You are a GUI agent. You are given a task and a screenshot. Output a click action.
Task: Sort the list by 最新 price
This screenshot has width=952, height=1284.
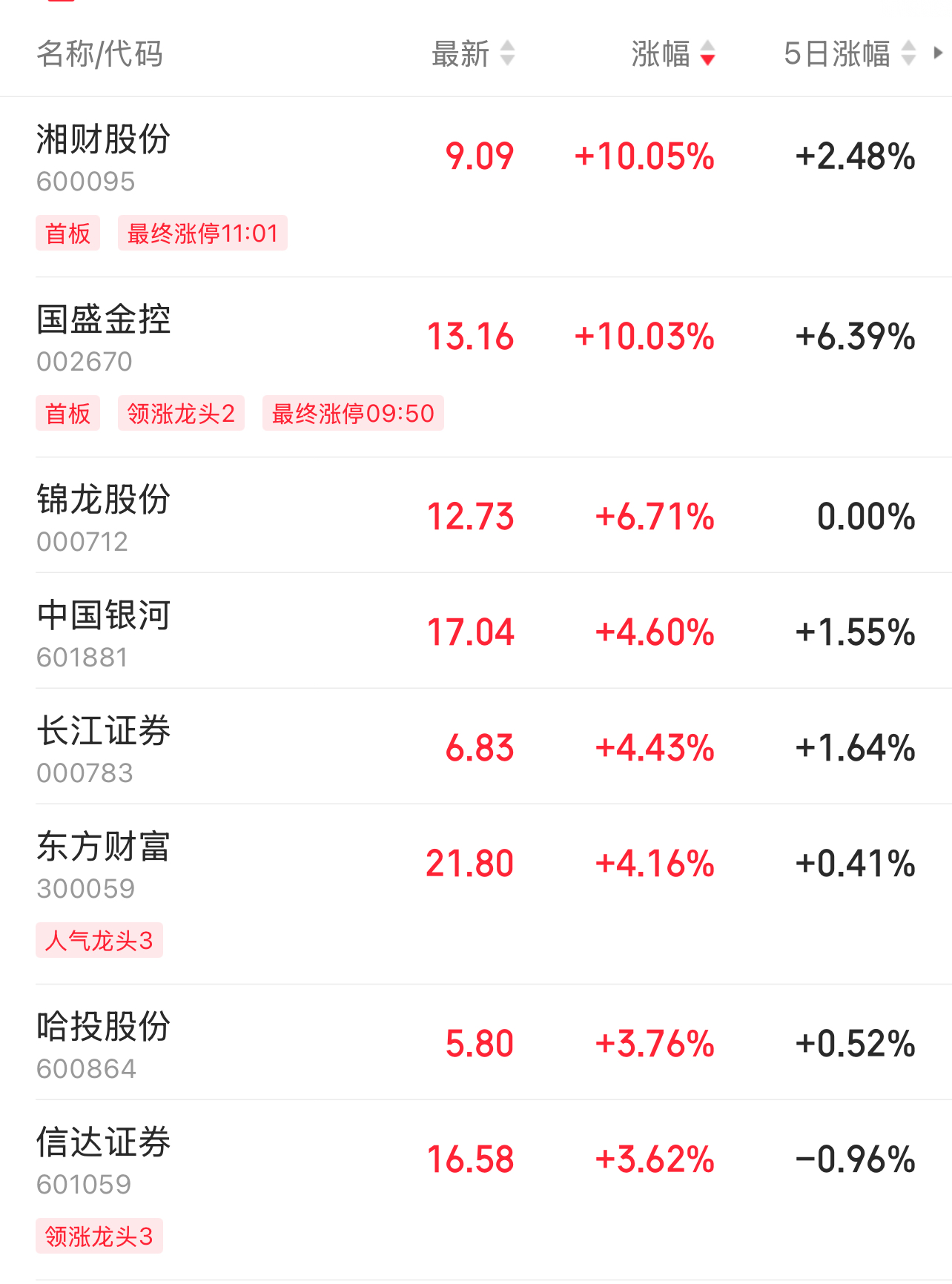click(473, 53)
